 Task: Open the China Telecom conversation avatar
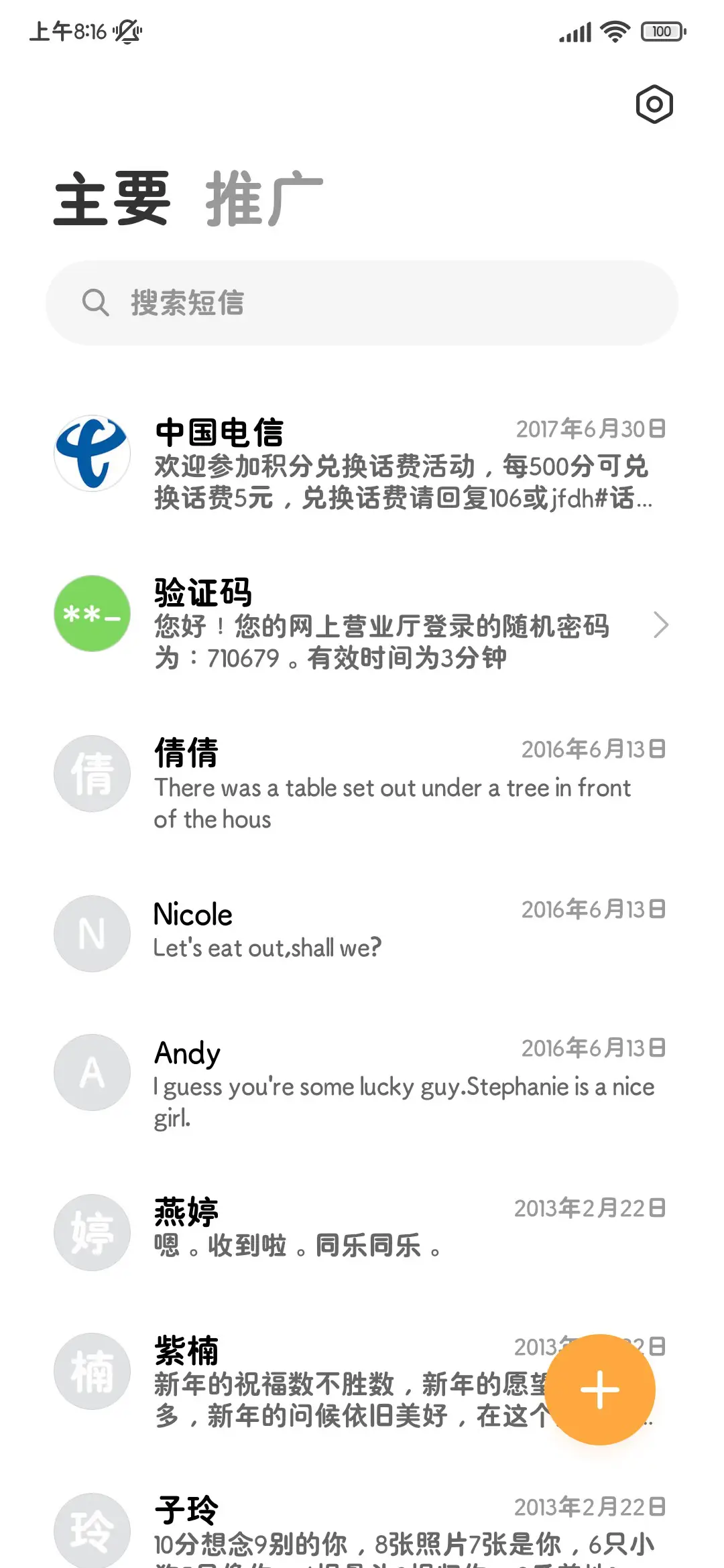click(92, 453)
